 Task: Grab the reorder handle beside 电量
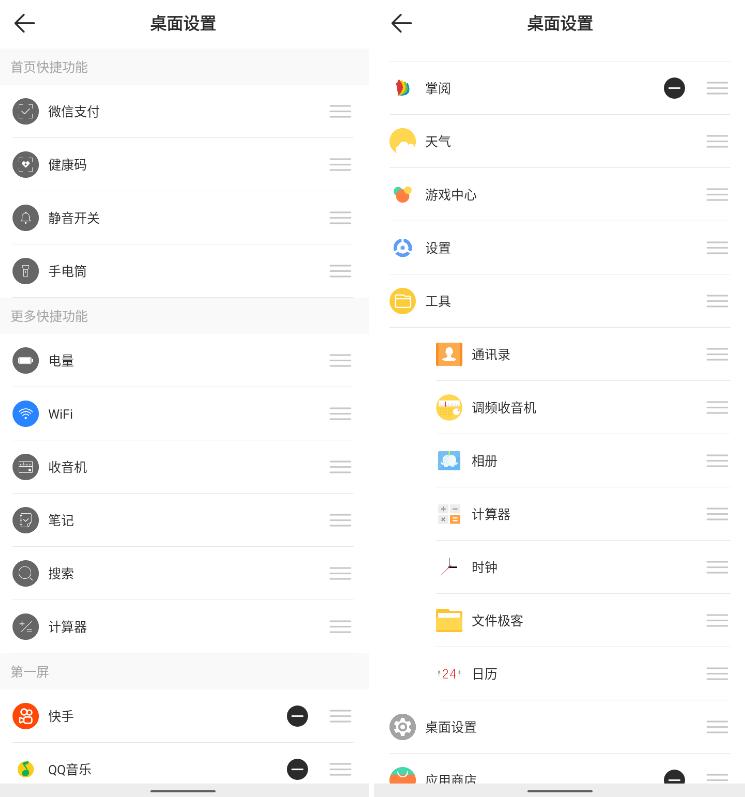point(340,360)
